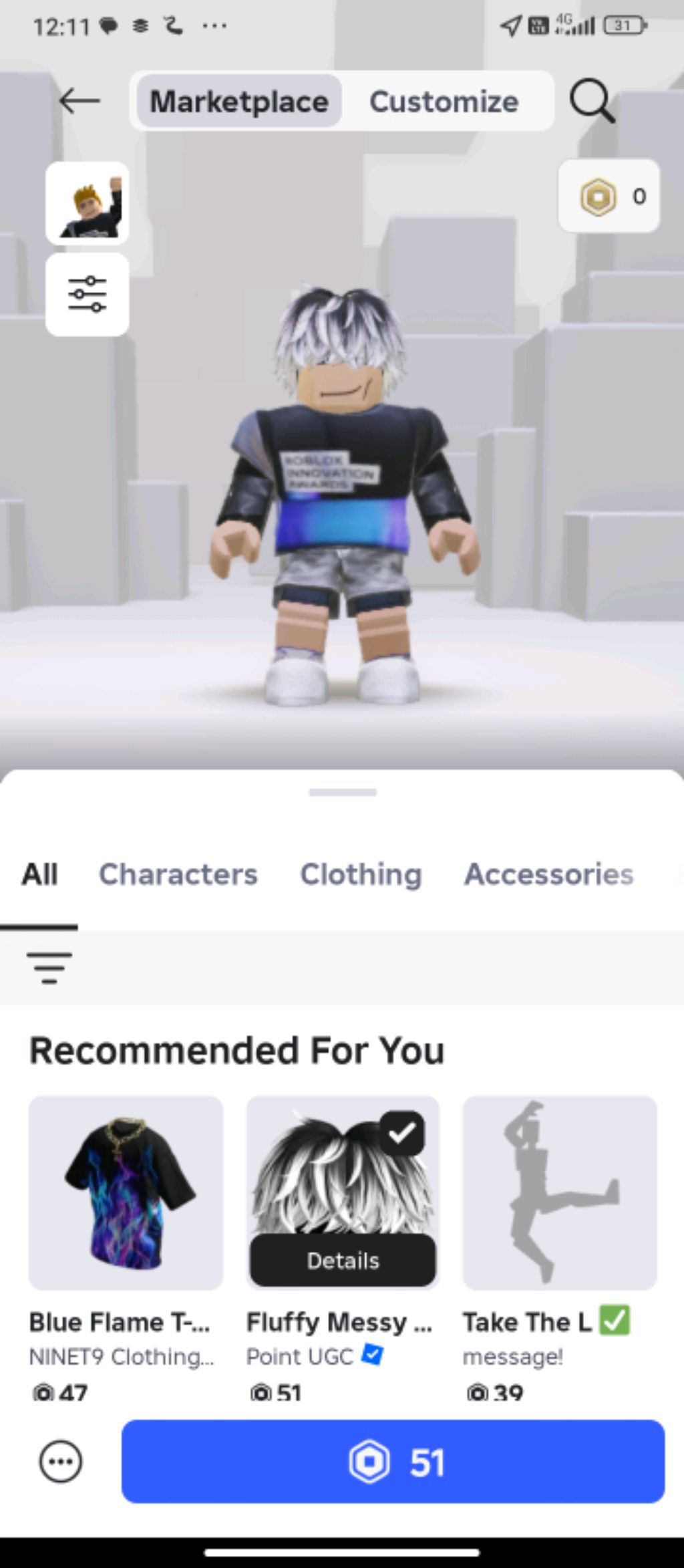
Task: Open the avatar settings sliders icon
Action: pos(88,294)
